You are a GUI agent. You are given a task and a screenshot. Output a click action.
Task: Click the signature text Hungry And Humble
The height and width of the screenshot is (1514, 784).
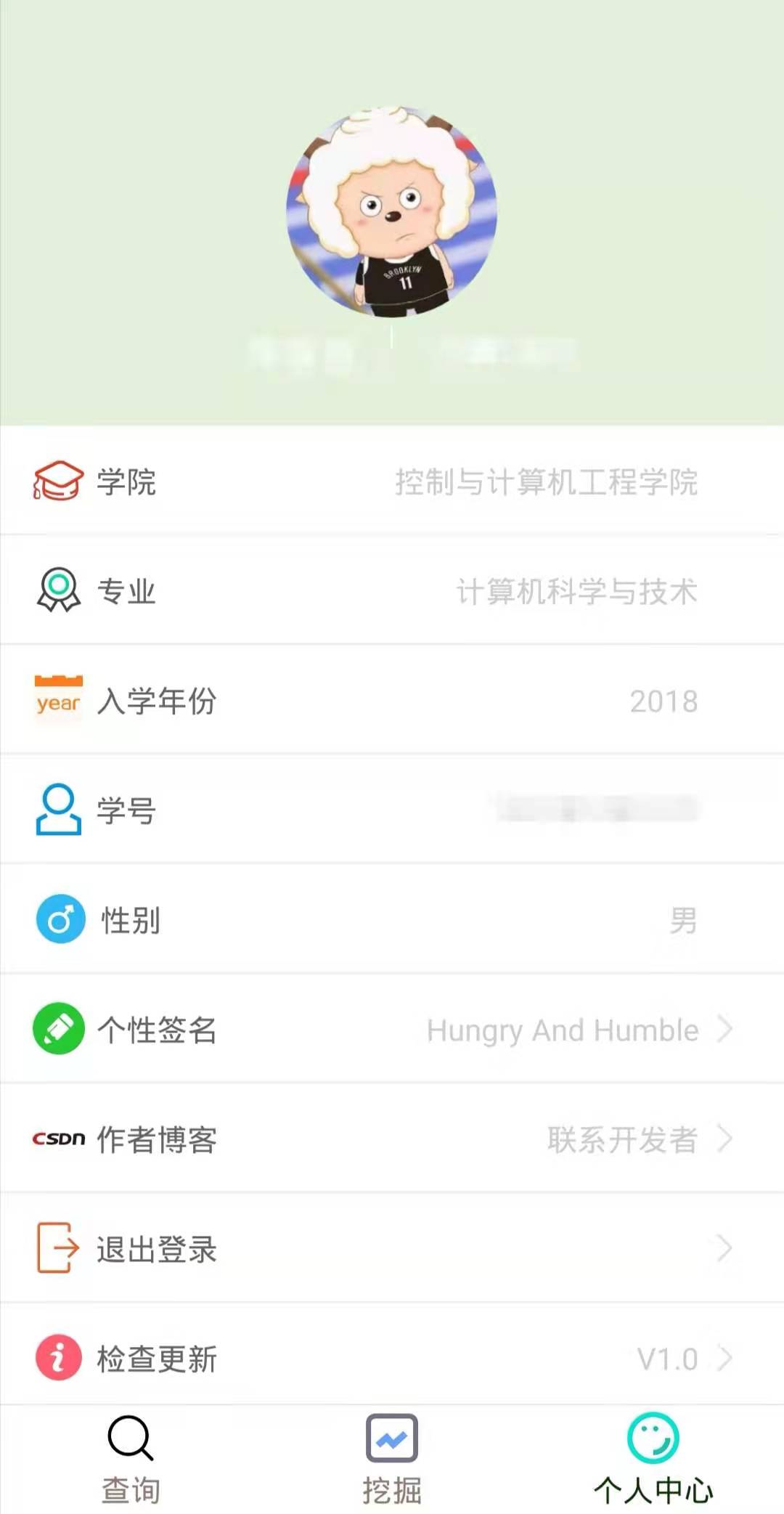563,1030
